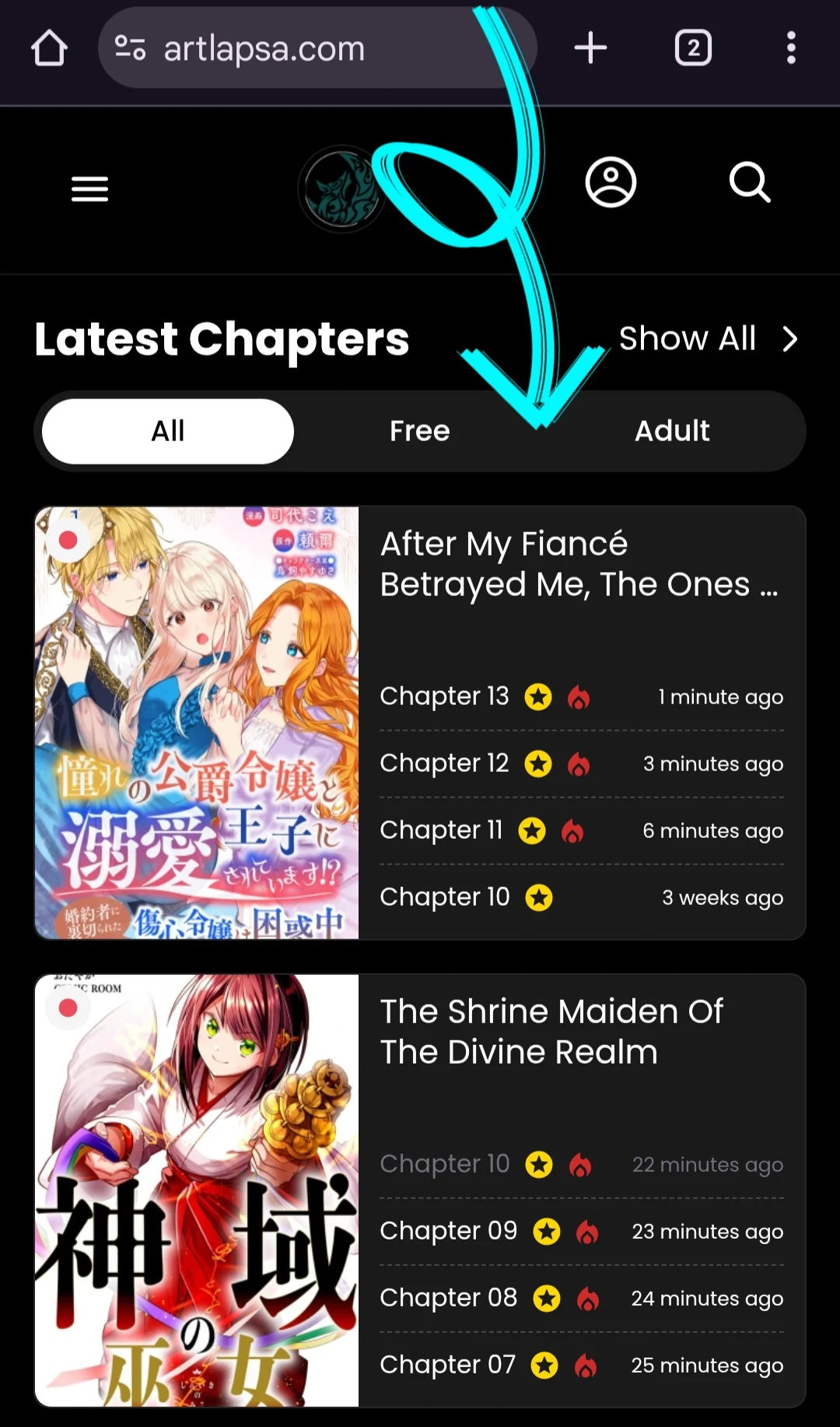Open The Shrine Maiden cover image
The width and height of the screenshot is (840, 1427).
[197, 1190]
